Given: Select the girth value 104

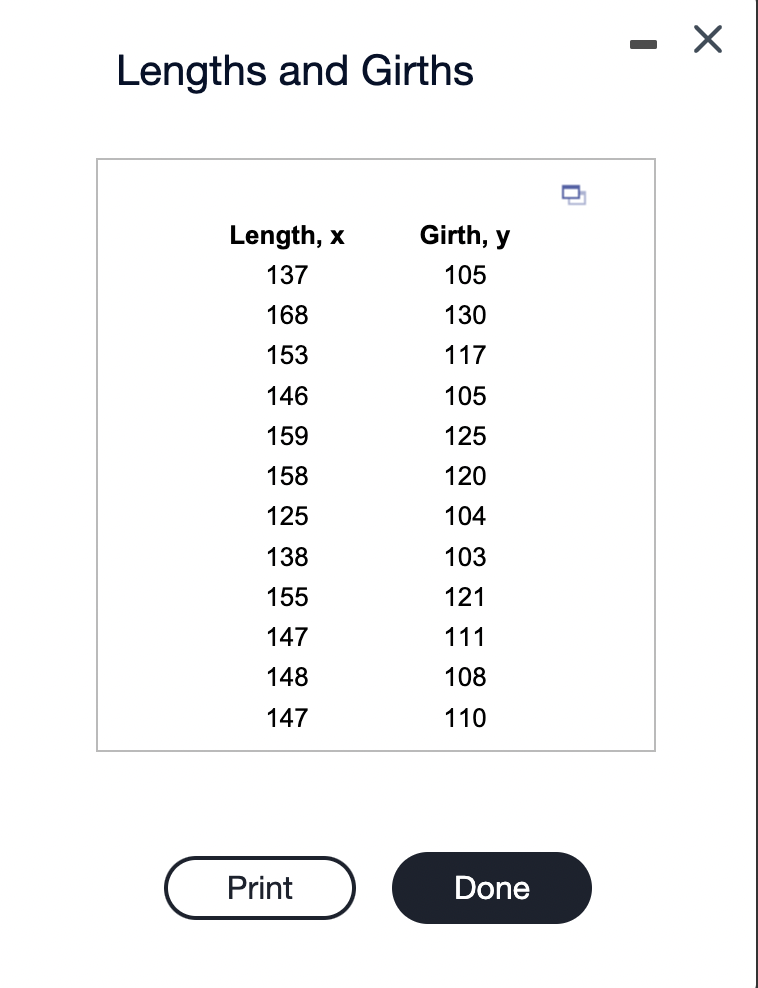Looking at the screenshot, I should tap(464, 516).
